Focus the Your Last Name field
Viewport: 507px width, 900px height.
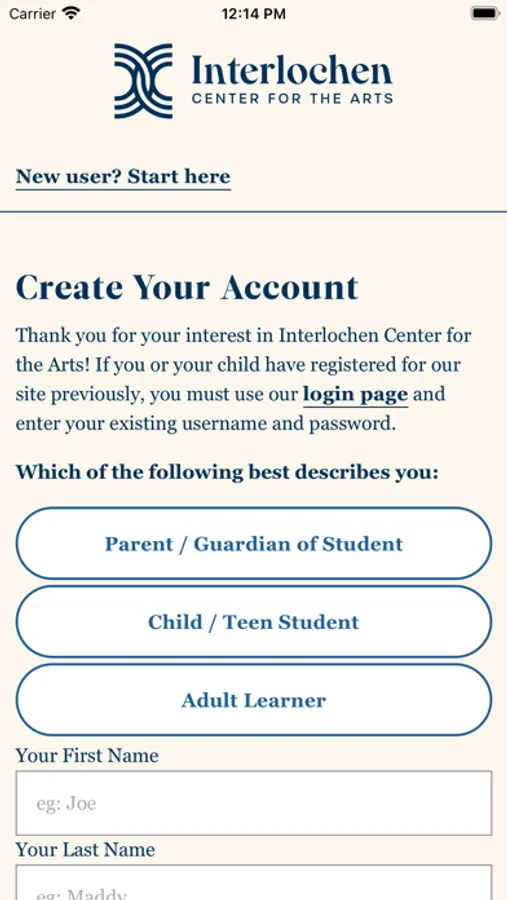[x=254, y=883]
